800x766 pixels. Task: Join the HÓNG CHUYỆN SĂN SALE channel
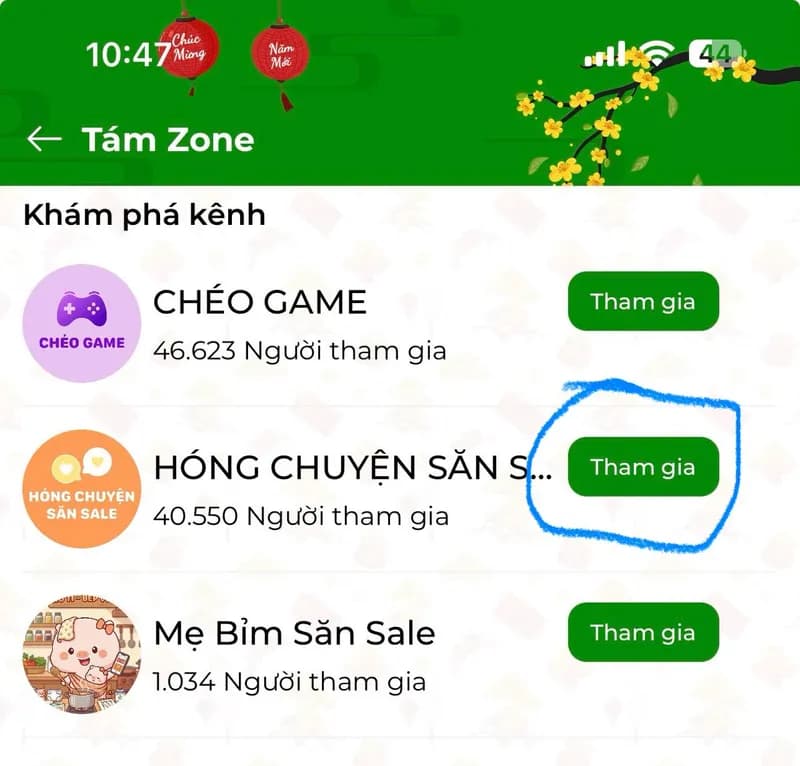pos(643,467)
